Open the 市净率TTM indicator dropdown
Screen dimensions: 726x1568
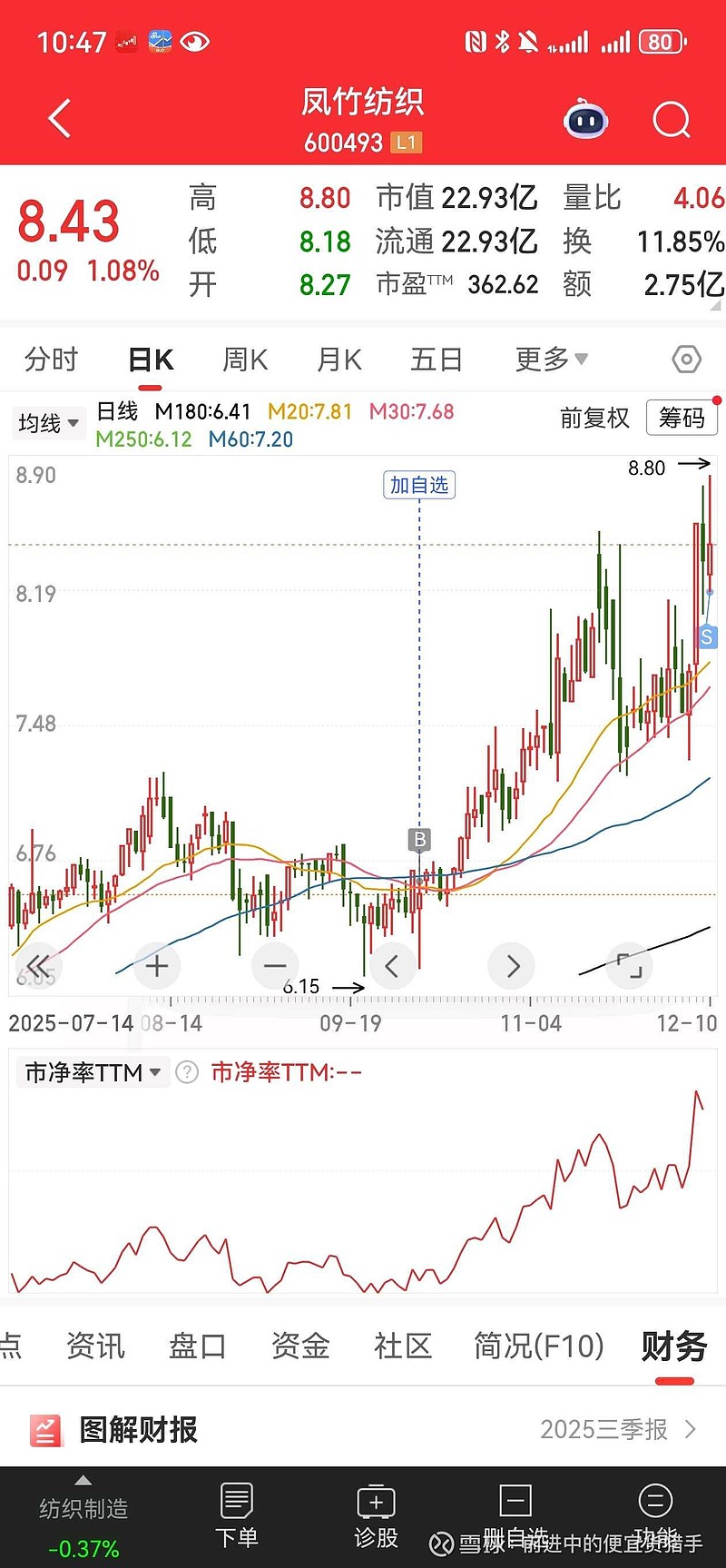tap(91, 1072)
